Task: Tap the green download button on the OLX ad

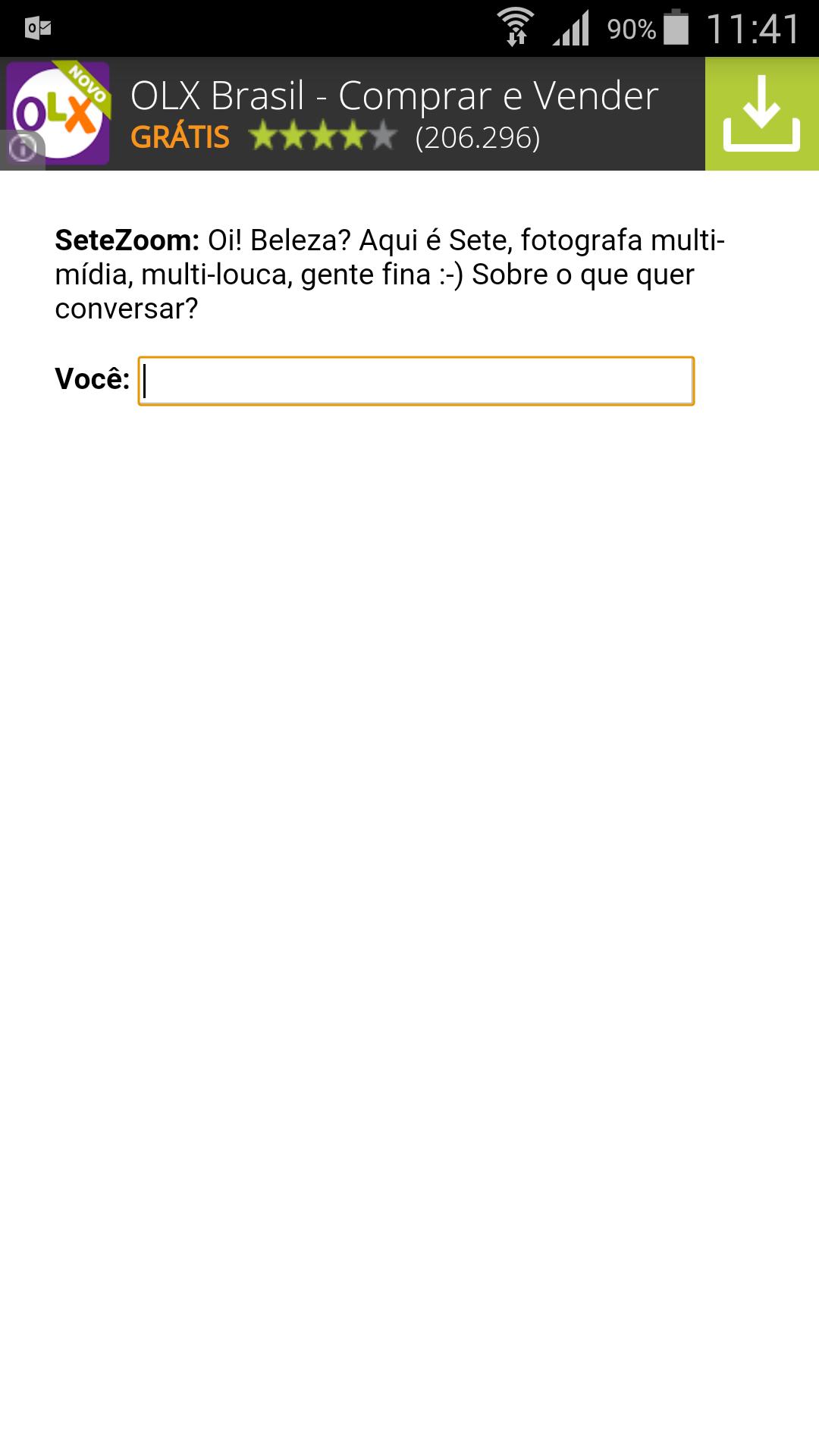Action: tap(761, 114)
